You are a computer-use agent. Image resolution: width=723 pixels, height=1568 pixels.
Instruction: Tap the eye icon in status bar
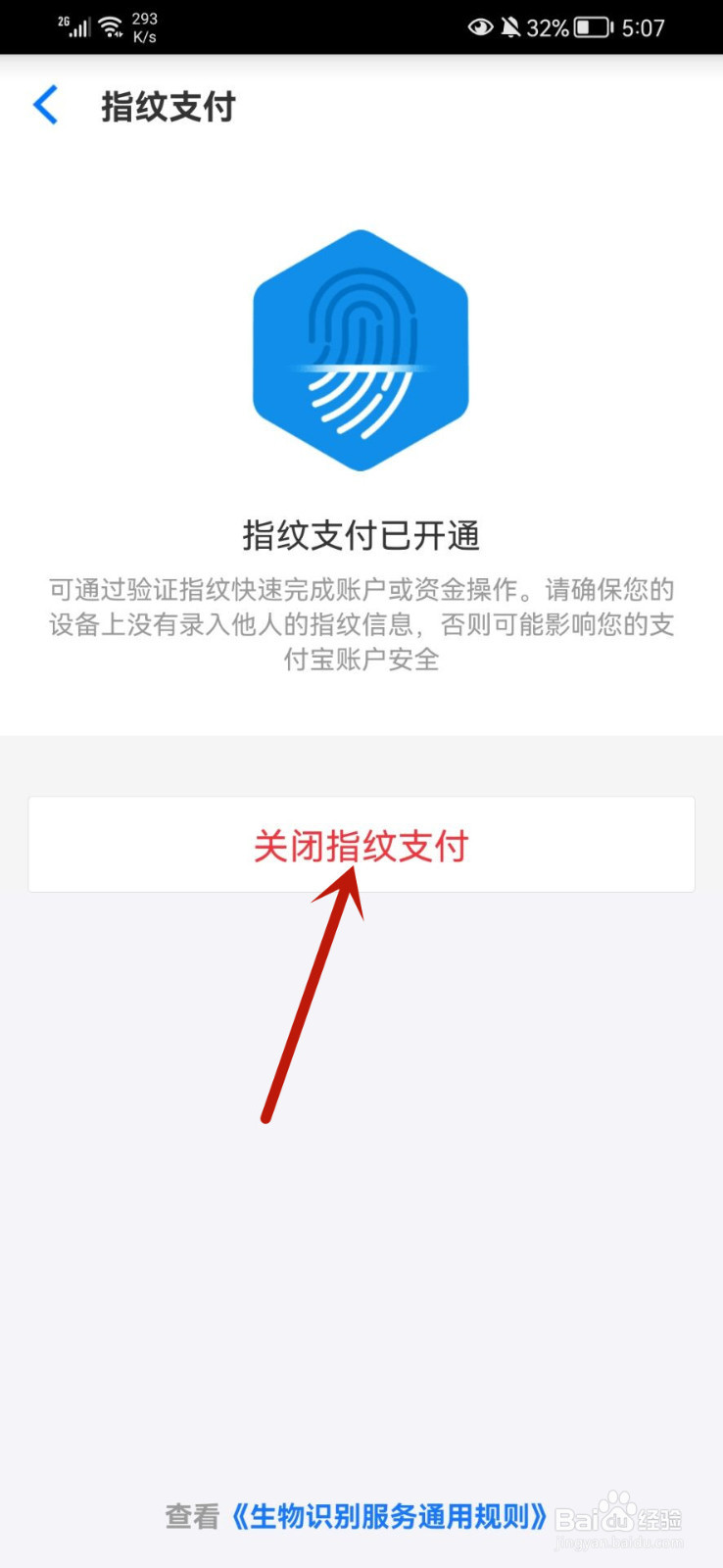(479, 26)
